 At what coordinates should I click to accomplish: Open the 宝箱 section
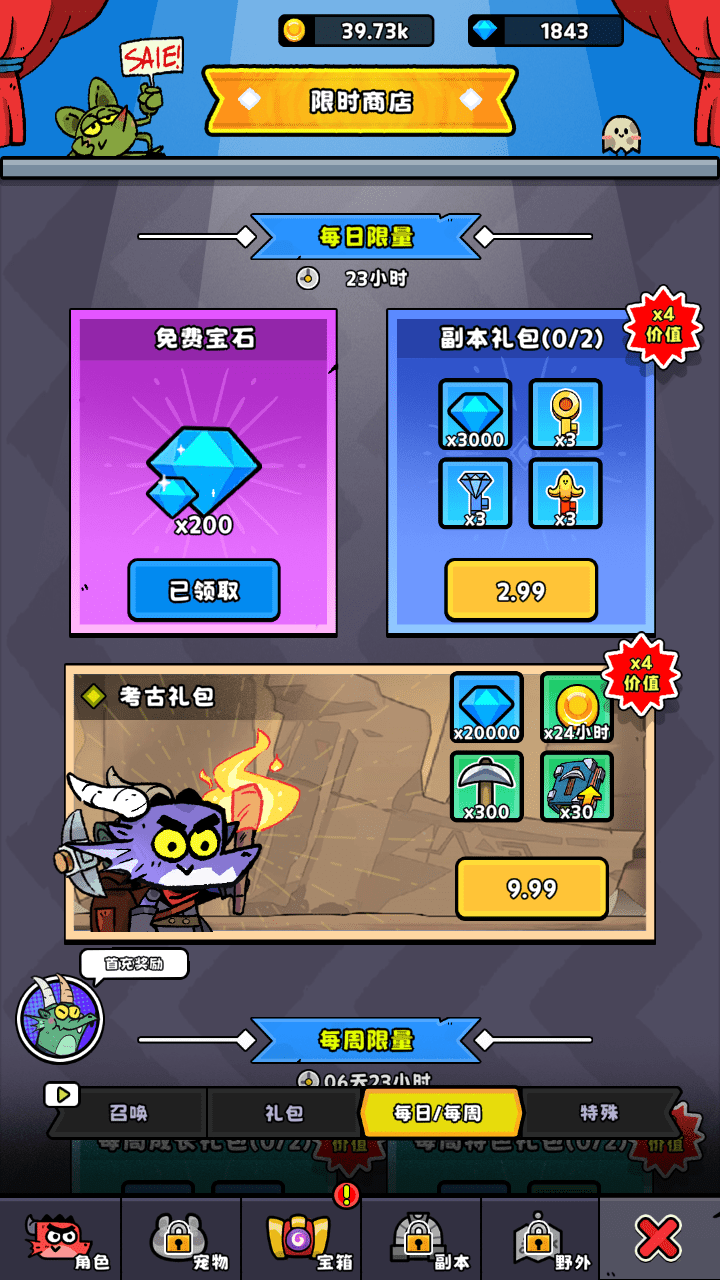click(x=300, y=1240)
